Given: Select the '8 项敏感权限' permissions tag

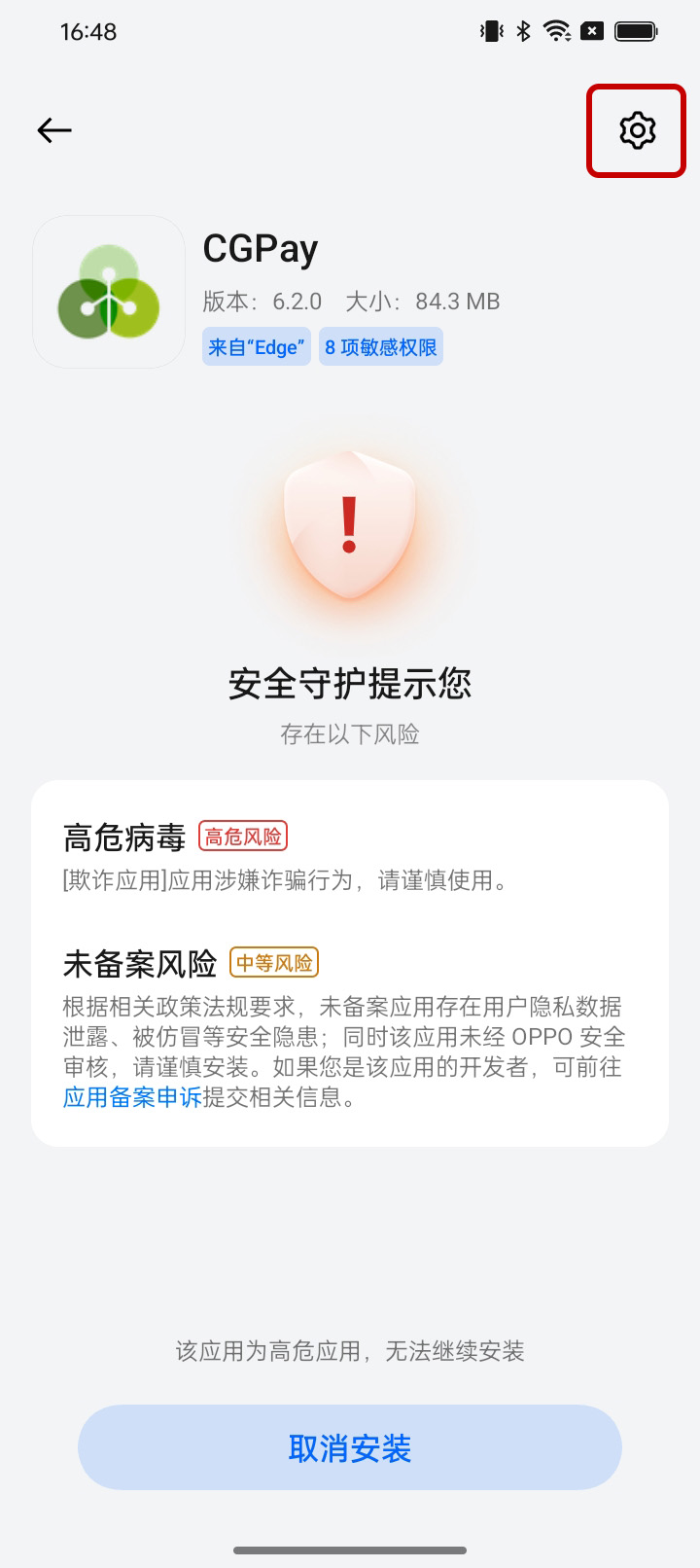Looking at the screenshot, I should (381, 347).
